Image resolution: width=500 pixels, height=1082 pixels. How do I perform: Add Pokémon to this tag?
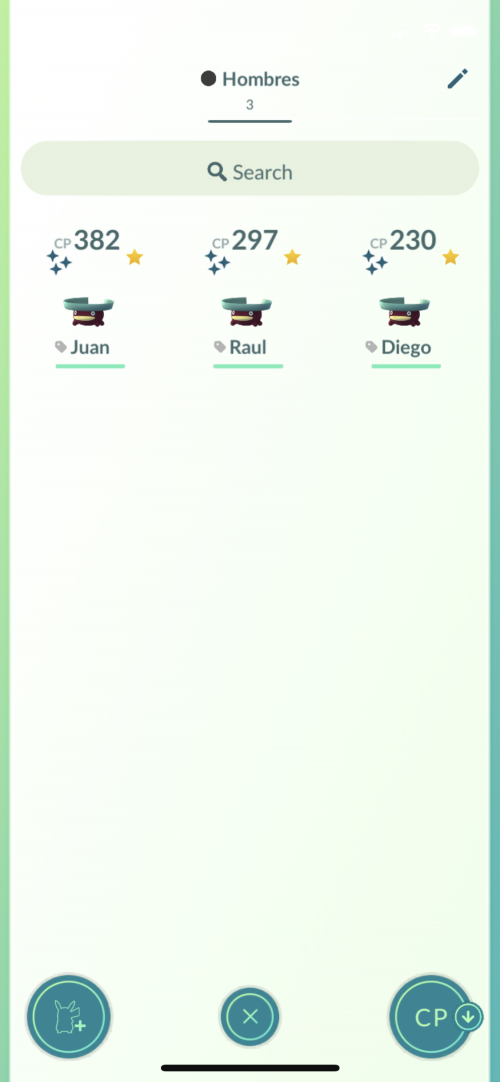(69, 1016)
